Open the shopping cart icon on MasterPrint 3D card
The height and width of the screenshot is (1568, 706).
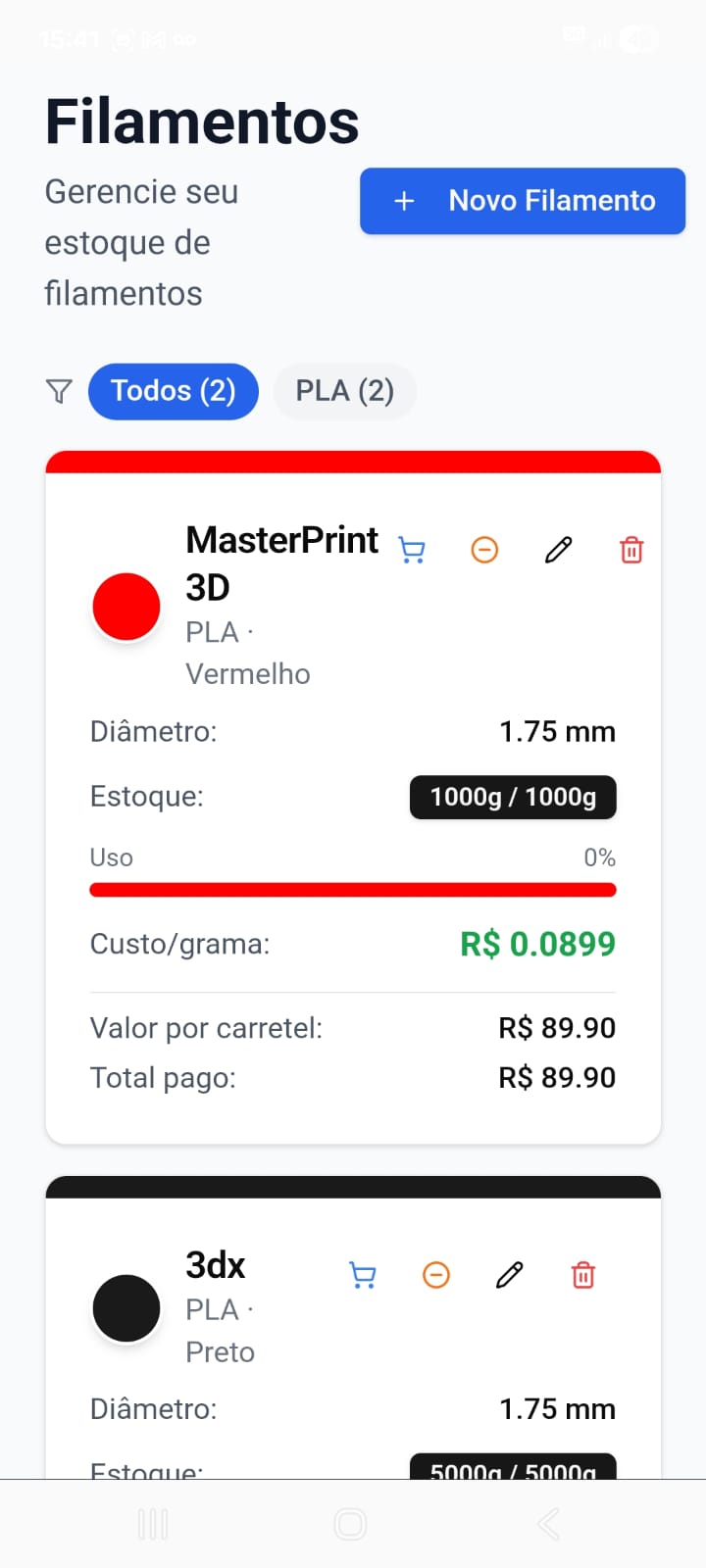(x=412, y=550)
